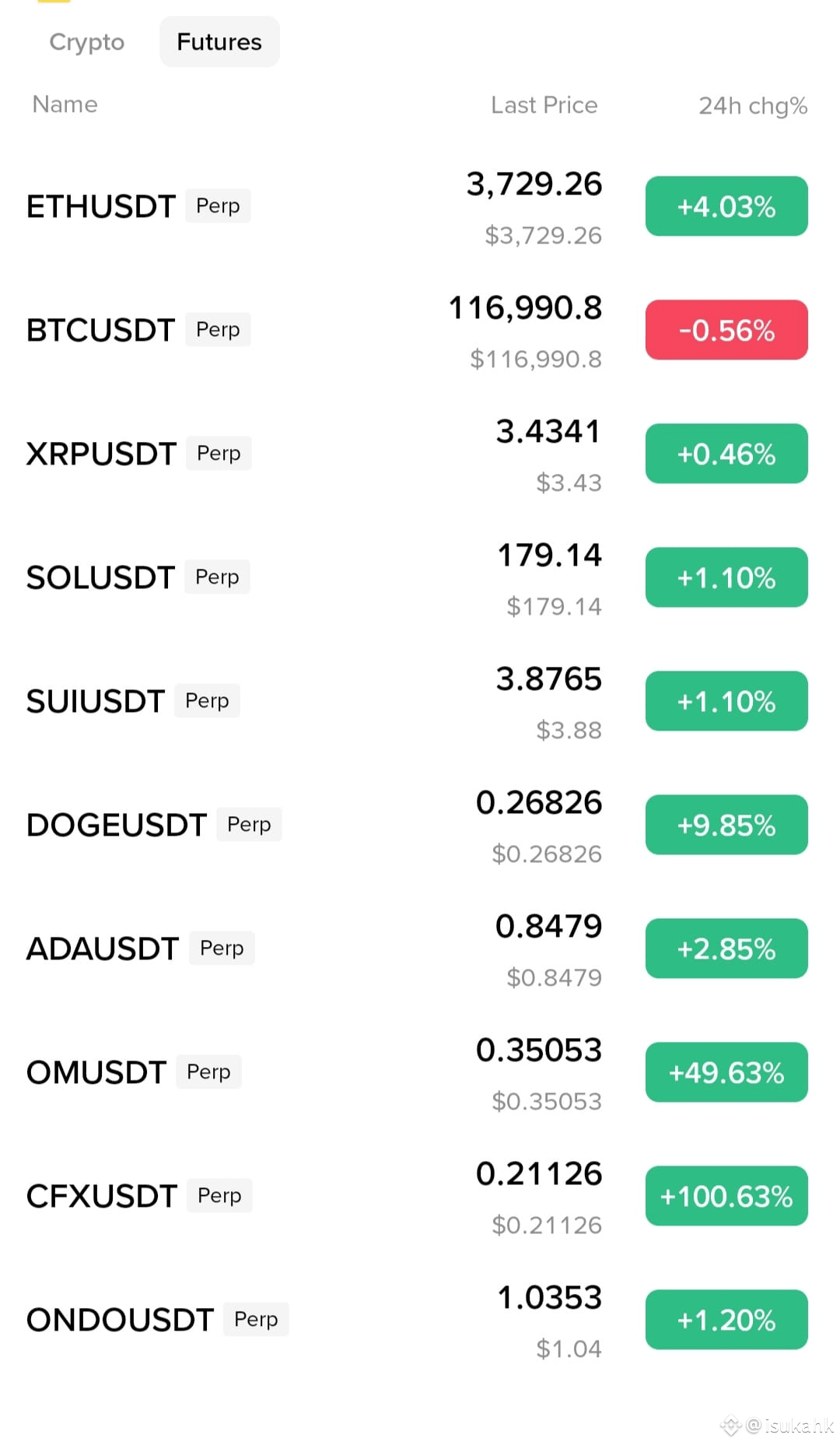Sort list by Last Price
Image resolution: width=840 pixels, height=1445 pixels.
point(544,105)
